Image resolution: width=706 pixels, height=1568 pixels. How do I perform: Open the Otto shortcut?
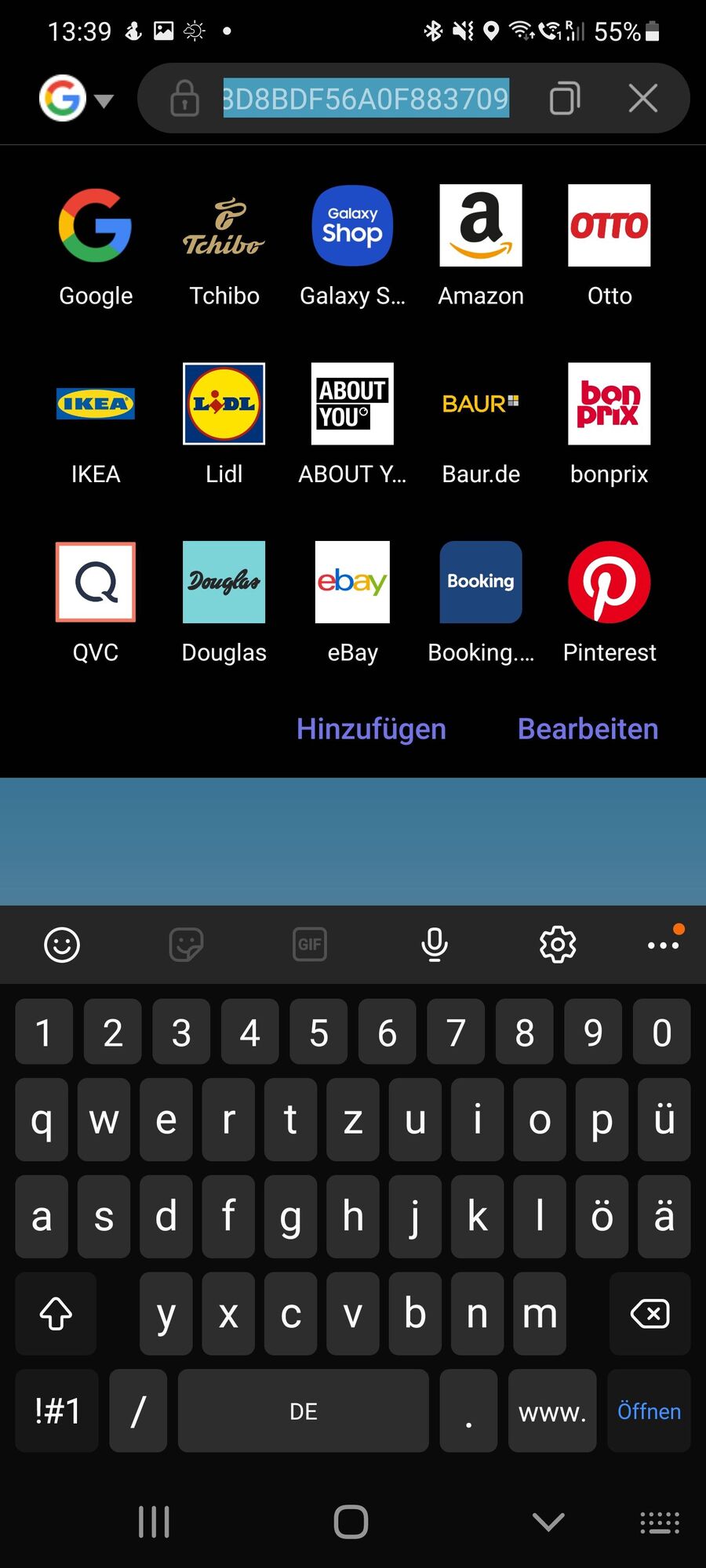610,226
